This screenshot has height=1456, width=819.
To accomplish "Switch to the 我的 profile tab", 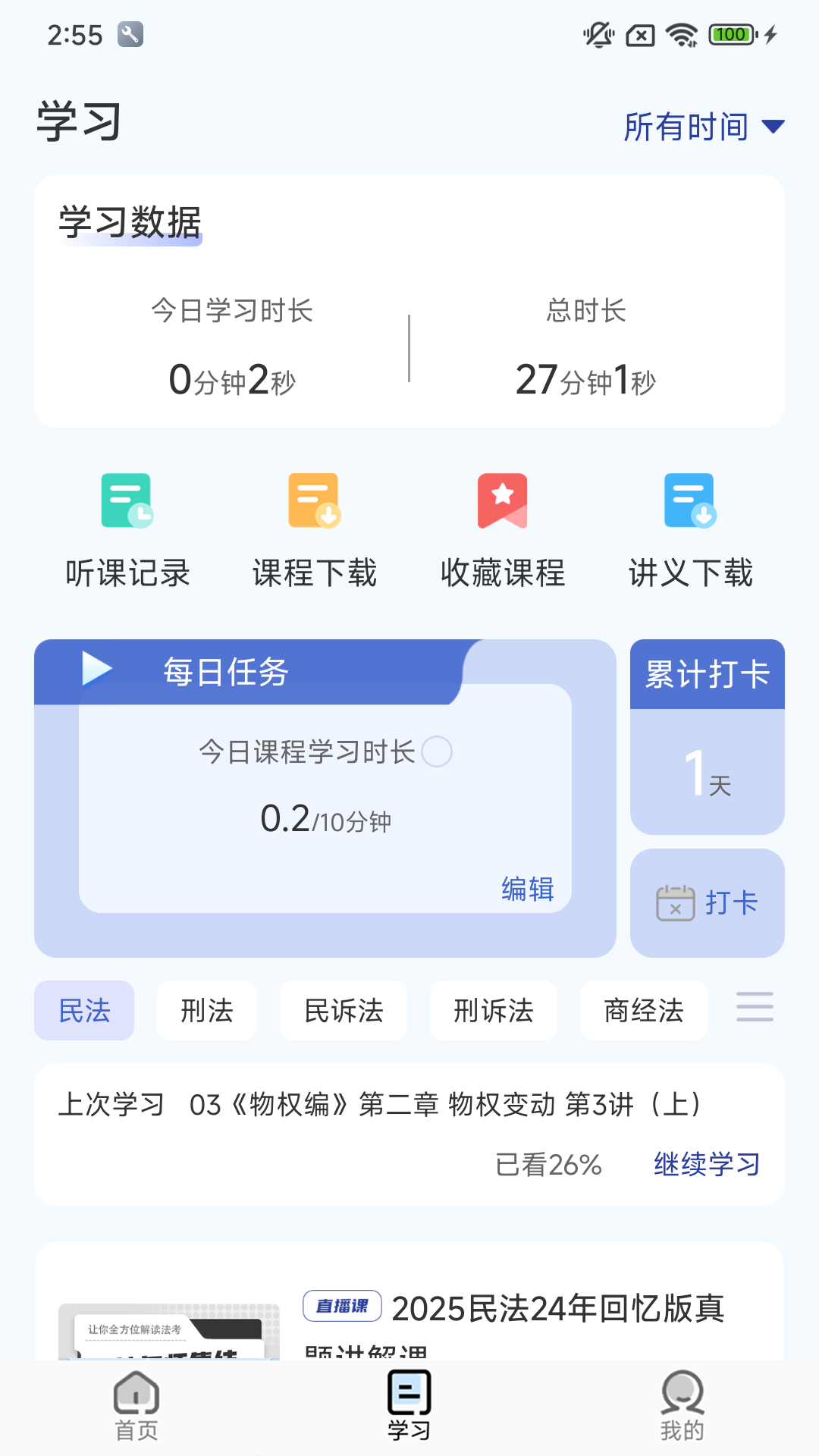I will (682, 1406).
